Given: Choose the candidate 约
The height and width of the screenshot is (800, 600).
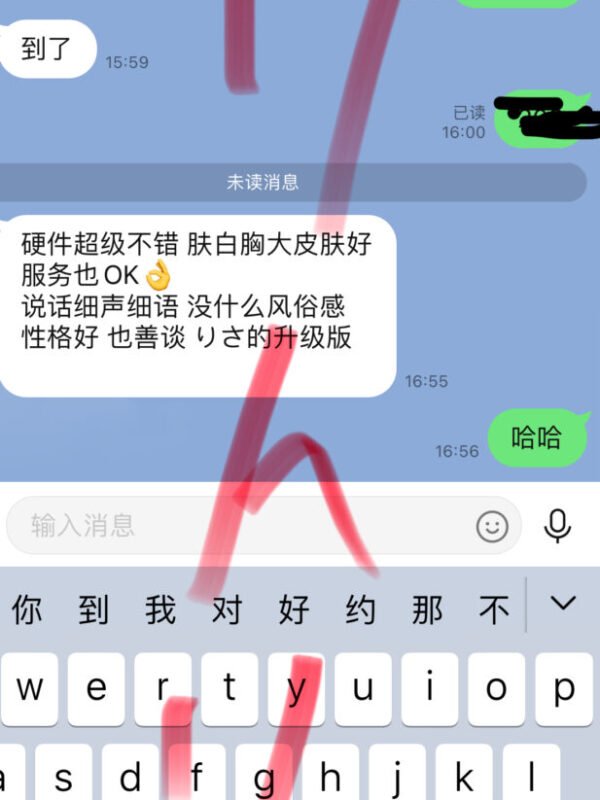Looking at the screenshot, I should coord(361,609).
